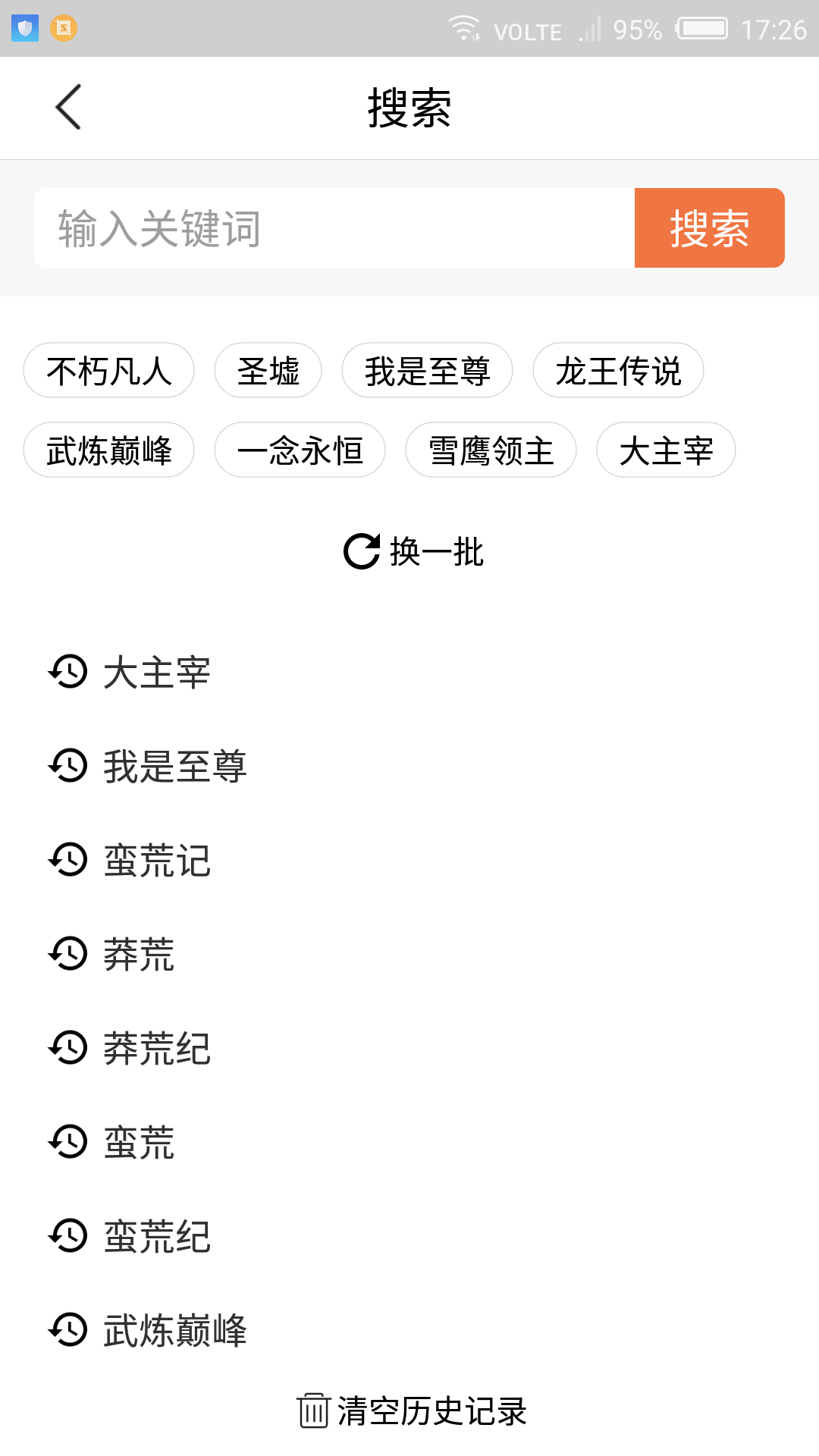819x1456 pixels.
Task: Pick the 一念永恒 suggestion chip
Action: pyautogui.click(x=300, y=450)
